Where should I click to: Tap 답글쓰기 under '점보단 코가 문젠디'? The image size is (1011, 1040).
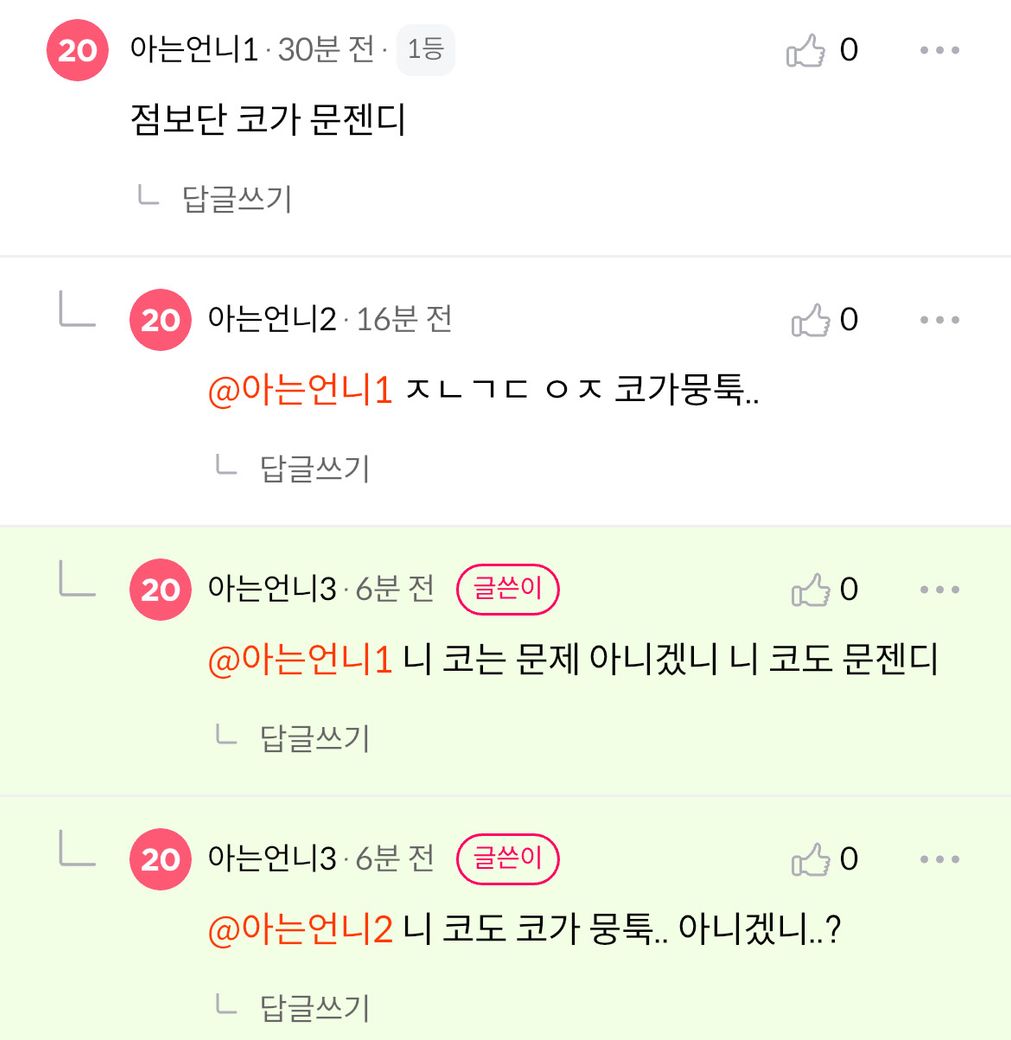[236, 199]
